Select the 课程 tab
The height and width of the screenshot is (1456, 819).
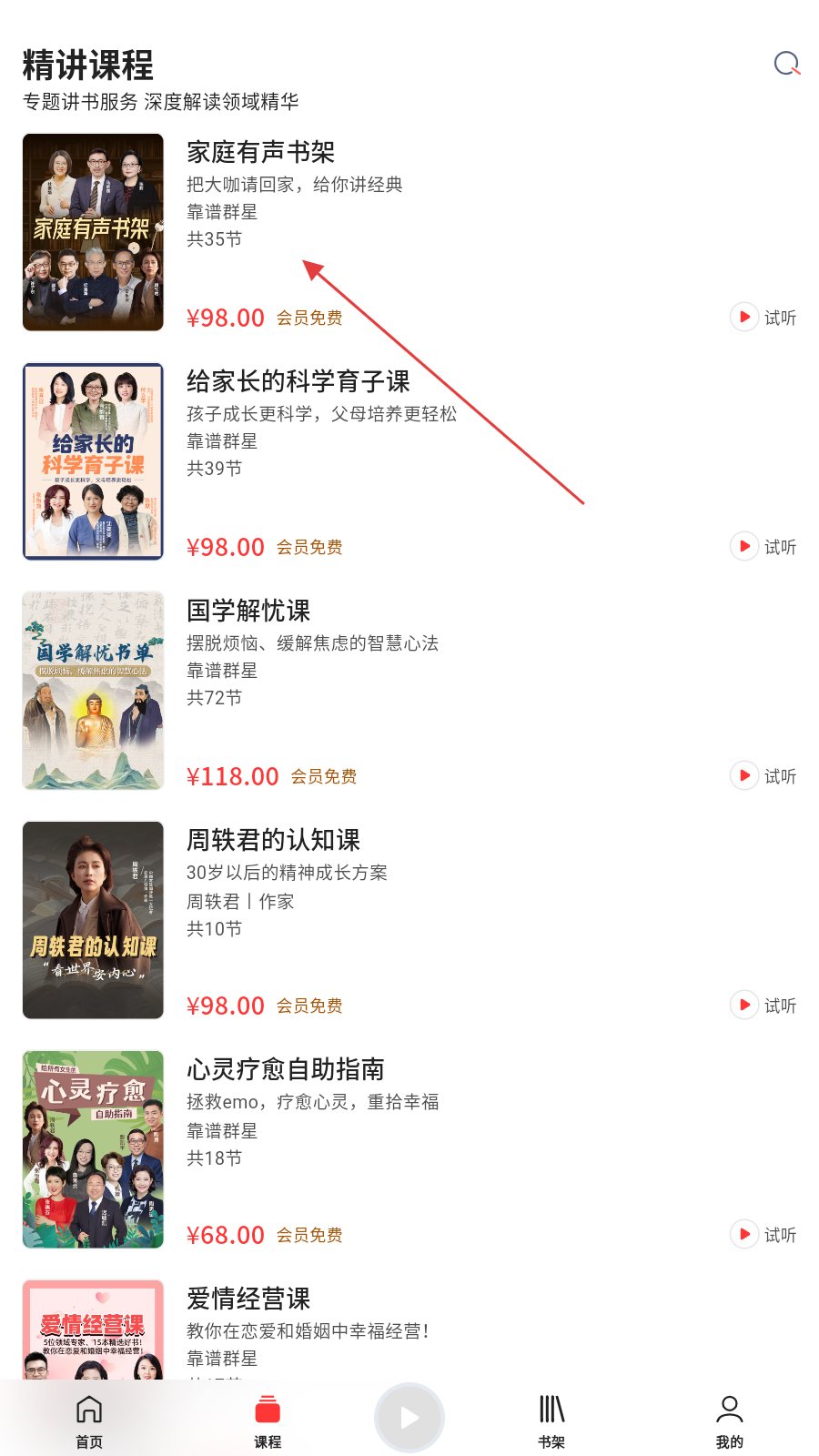coord(268,1421)
